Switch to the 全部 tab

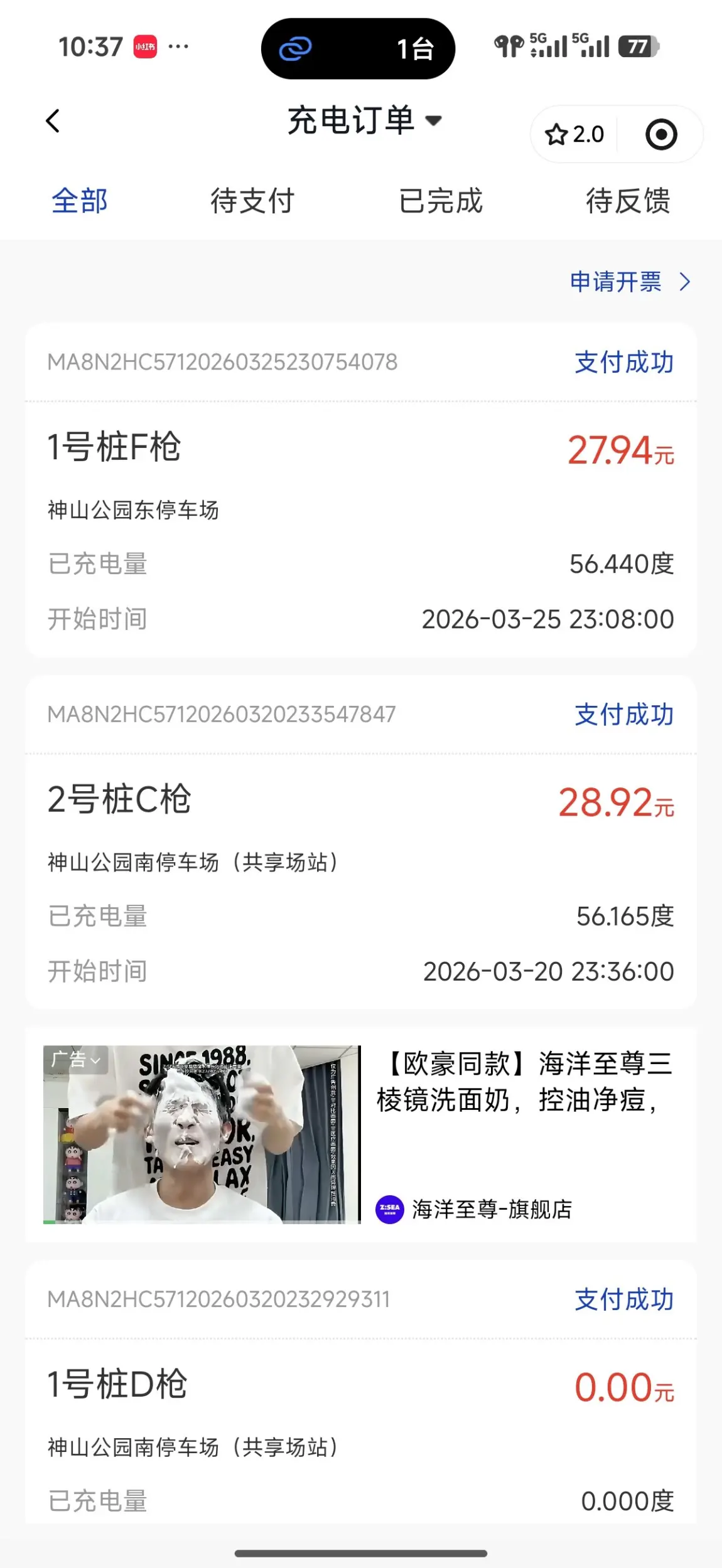(80, 201)
